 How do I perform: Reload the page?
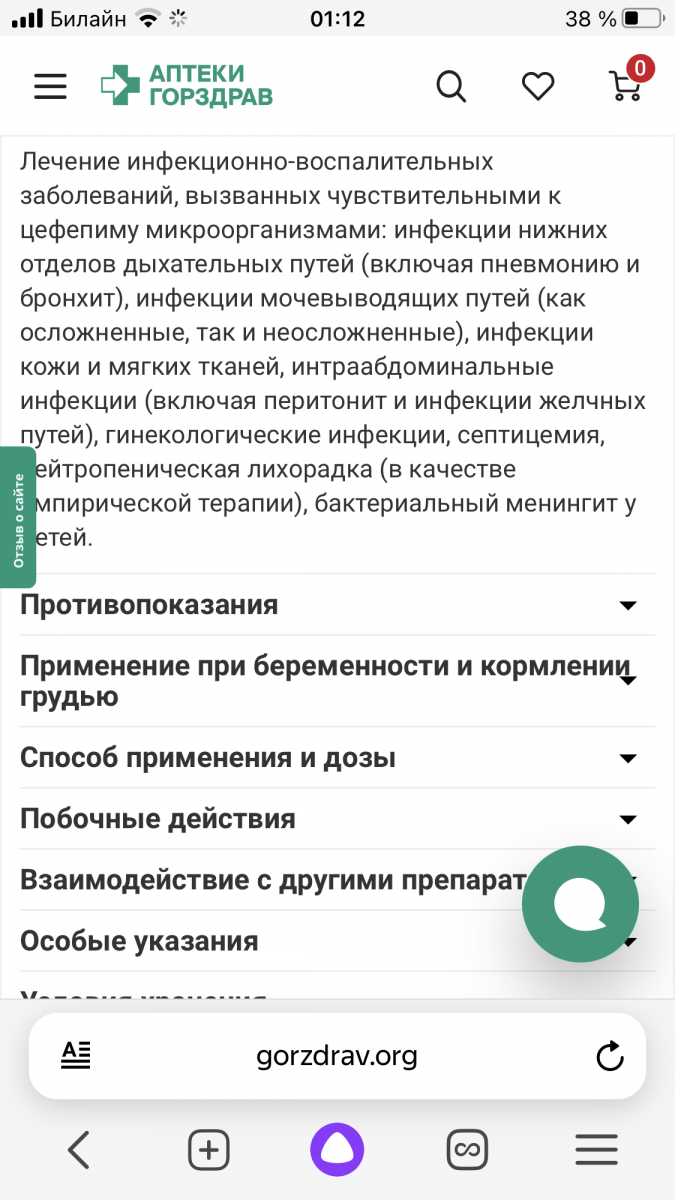click(x=609, y=1056)
